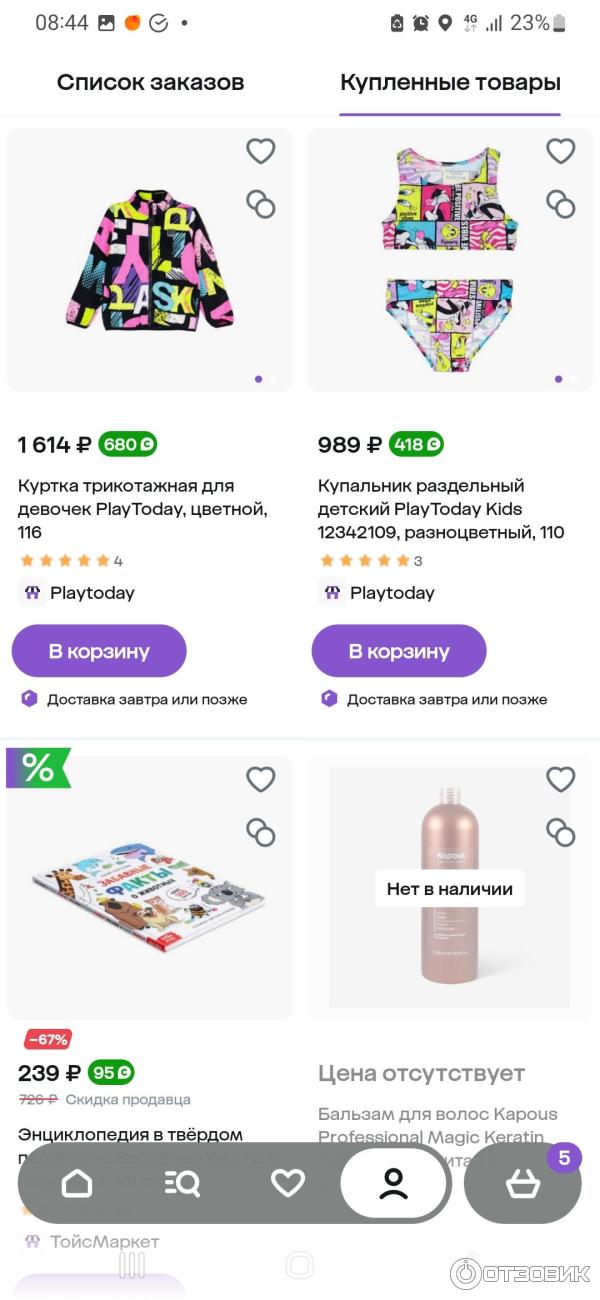Compare the kids swimsuit
The width and height of the screenshot is (600, 1300).
point(561,204)
